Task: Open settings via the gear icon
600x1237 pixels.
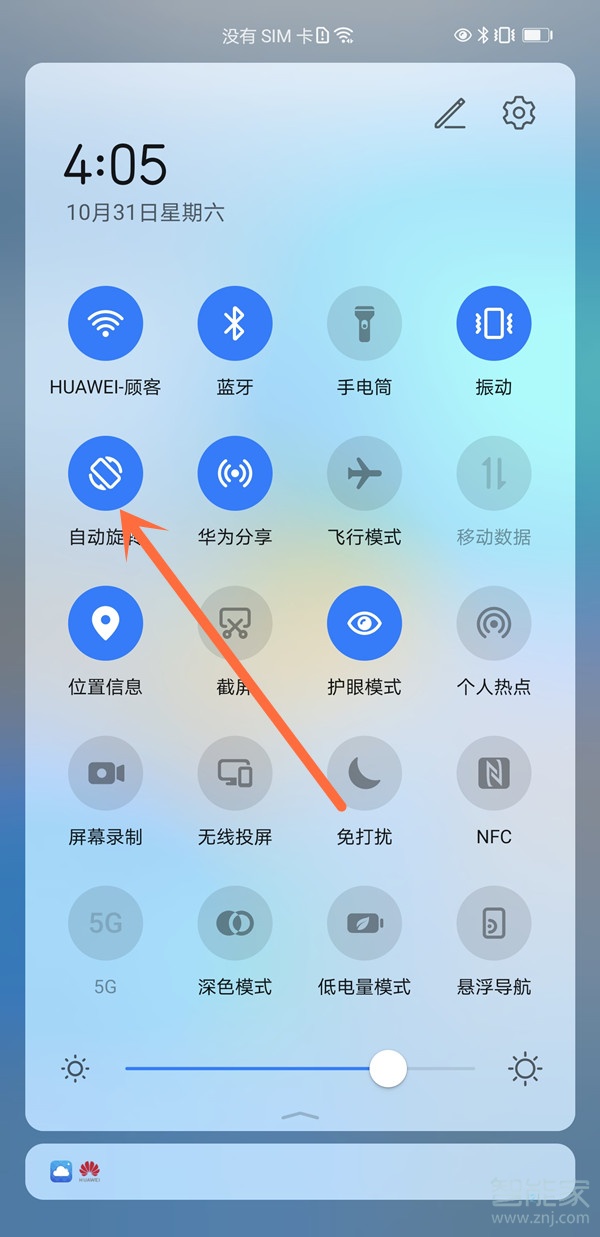Action: point(519,113)
